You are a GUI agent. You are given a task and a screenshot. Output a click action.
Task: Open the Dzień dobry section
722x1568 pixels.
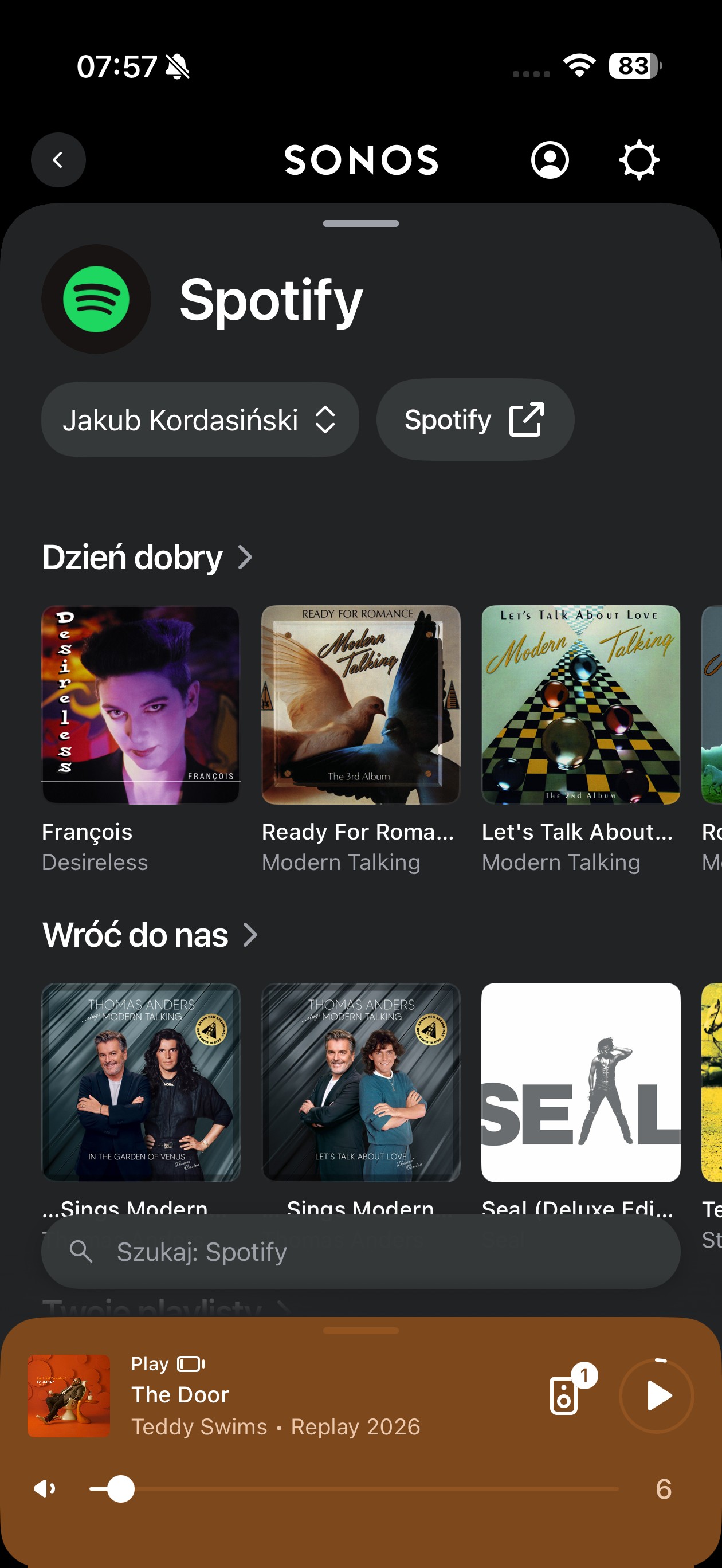[x=147, y=557]
